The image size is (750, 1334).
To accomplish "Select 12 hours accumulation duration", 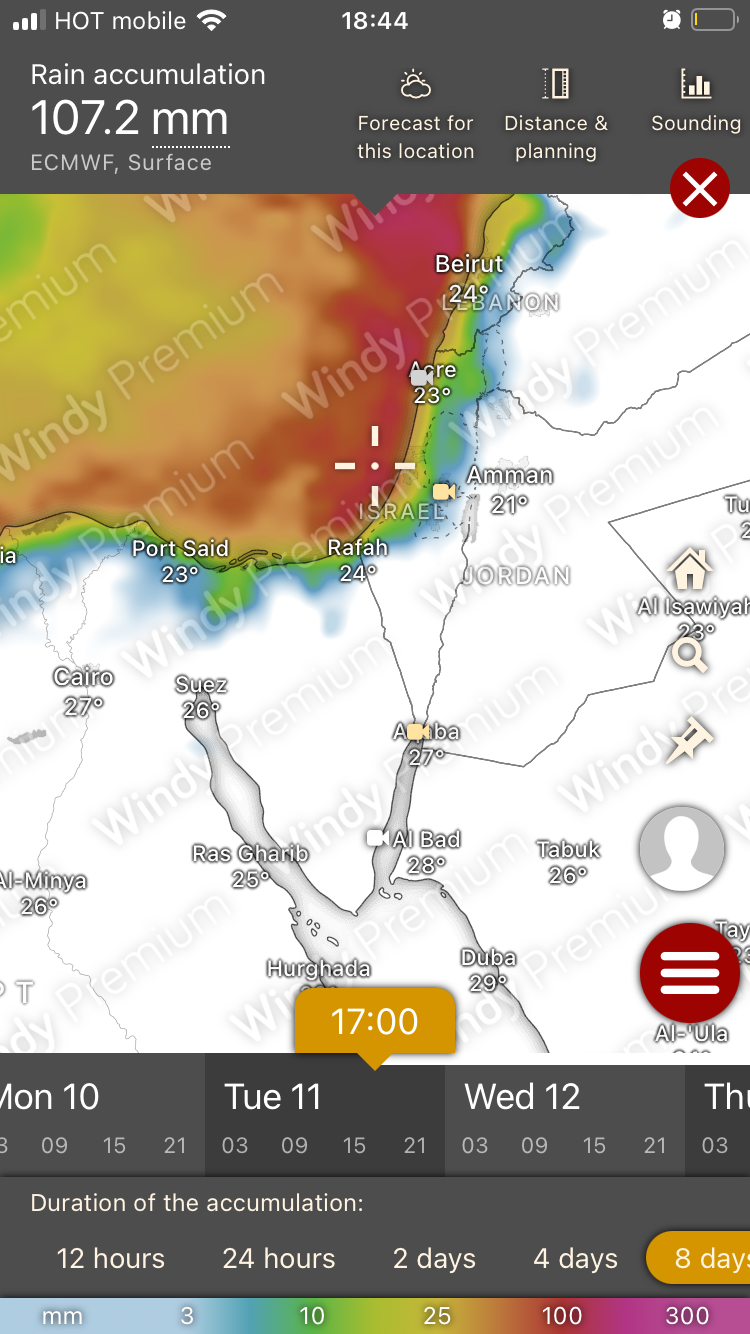I will tap(110, 1258).
